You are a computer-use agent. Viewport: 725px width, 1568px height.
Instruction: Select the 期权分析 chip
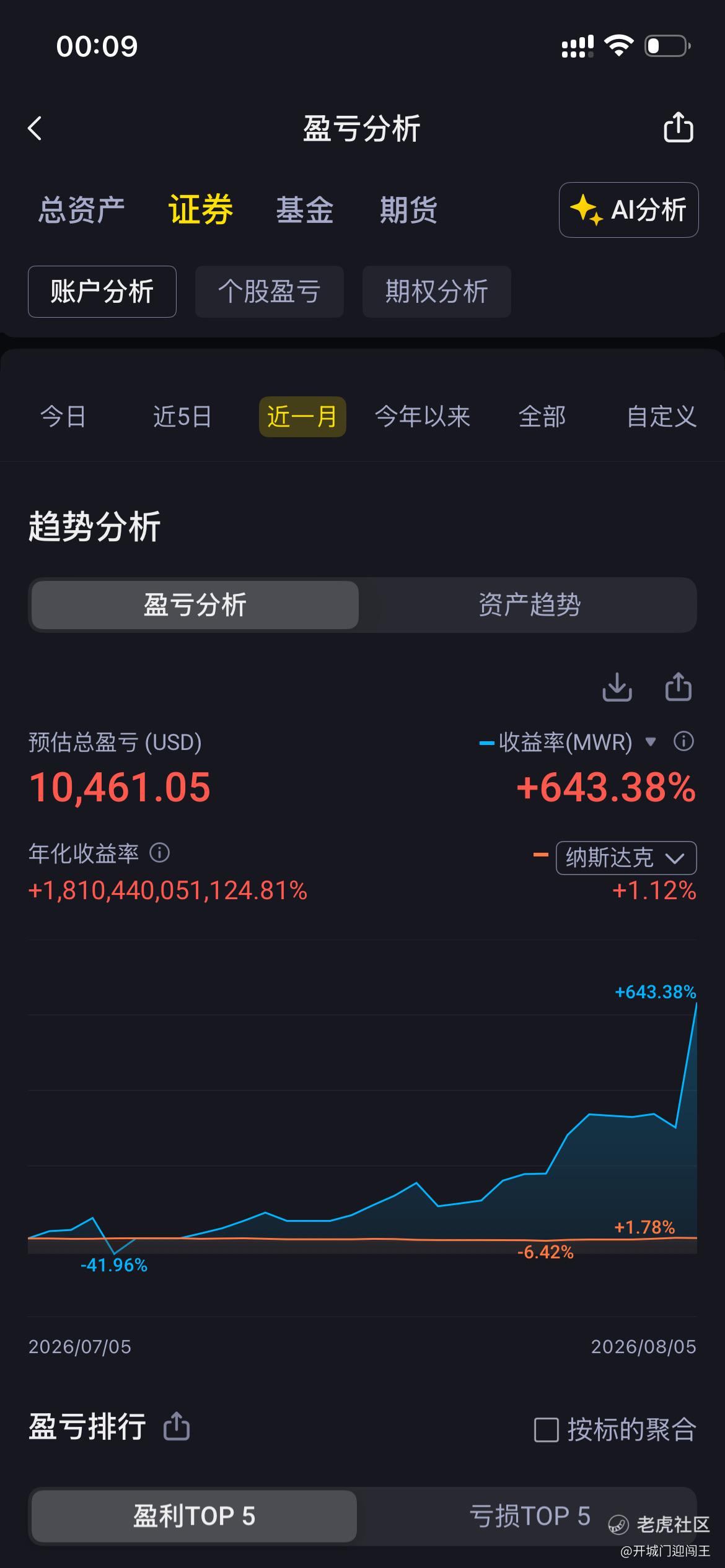[437, 292]
